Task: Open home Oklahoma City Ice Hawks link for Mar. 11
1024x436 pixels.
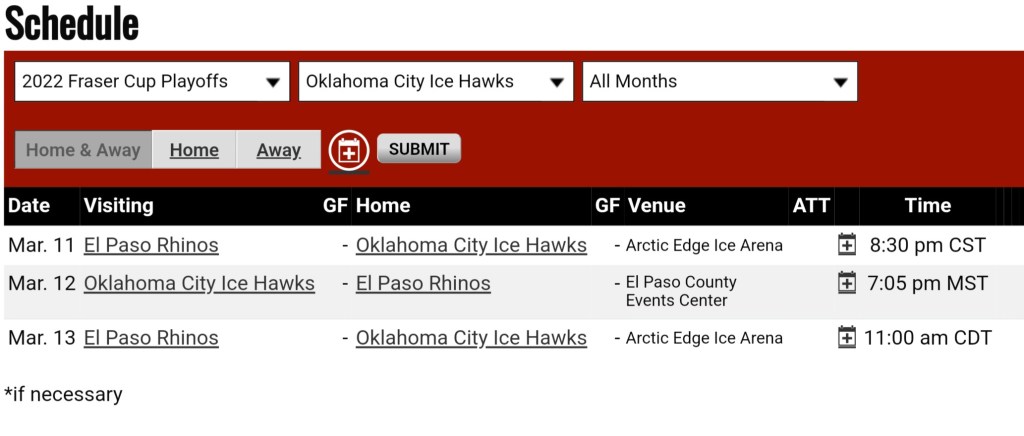Action: click(471, 245)
